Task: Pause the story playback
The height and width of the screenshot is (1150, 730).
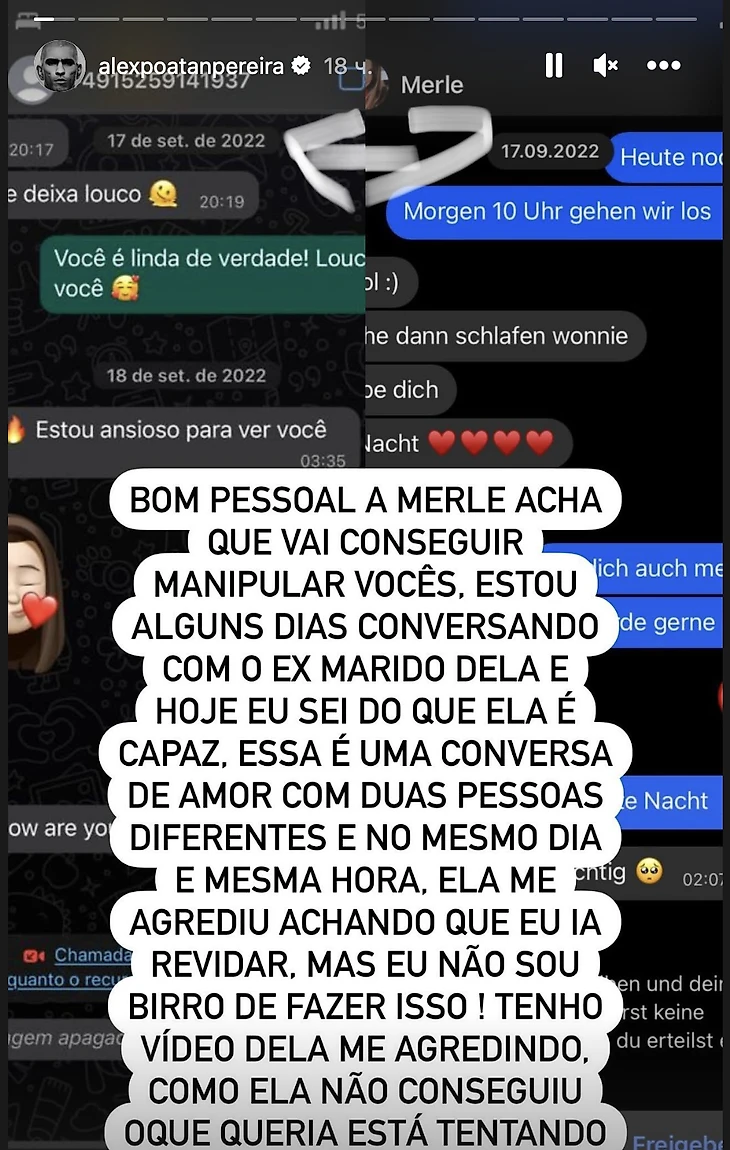Action: pos(553,66)
